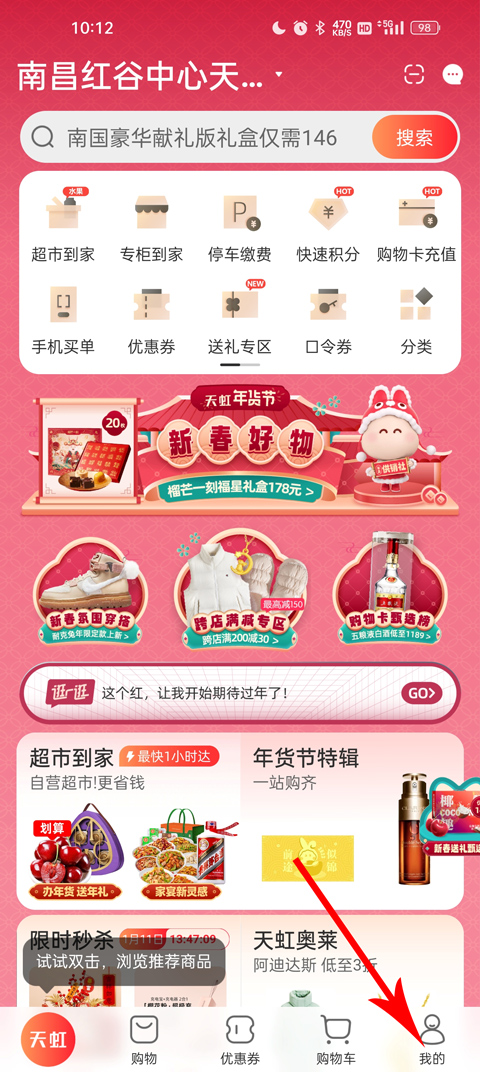Image resolution: width=480 pixels, height=1072 pixels.
Task: Expand the 南昌红谷中心 store location dropdown
Action: (x=149, y=75)
